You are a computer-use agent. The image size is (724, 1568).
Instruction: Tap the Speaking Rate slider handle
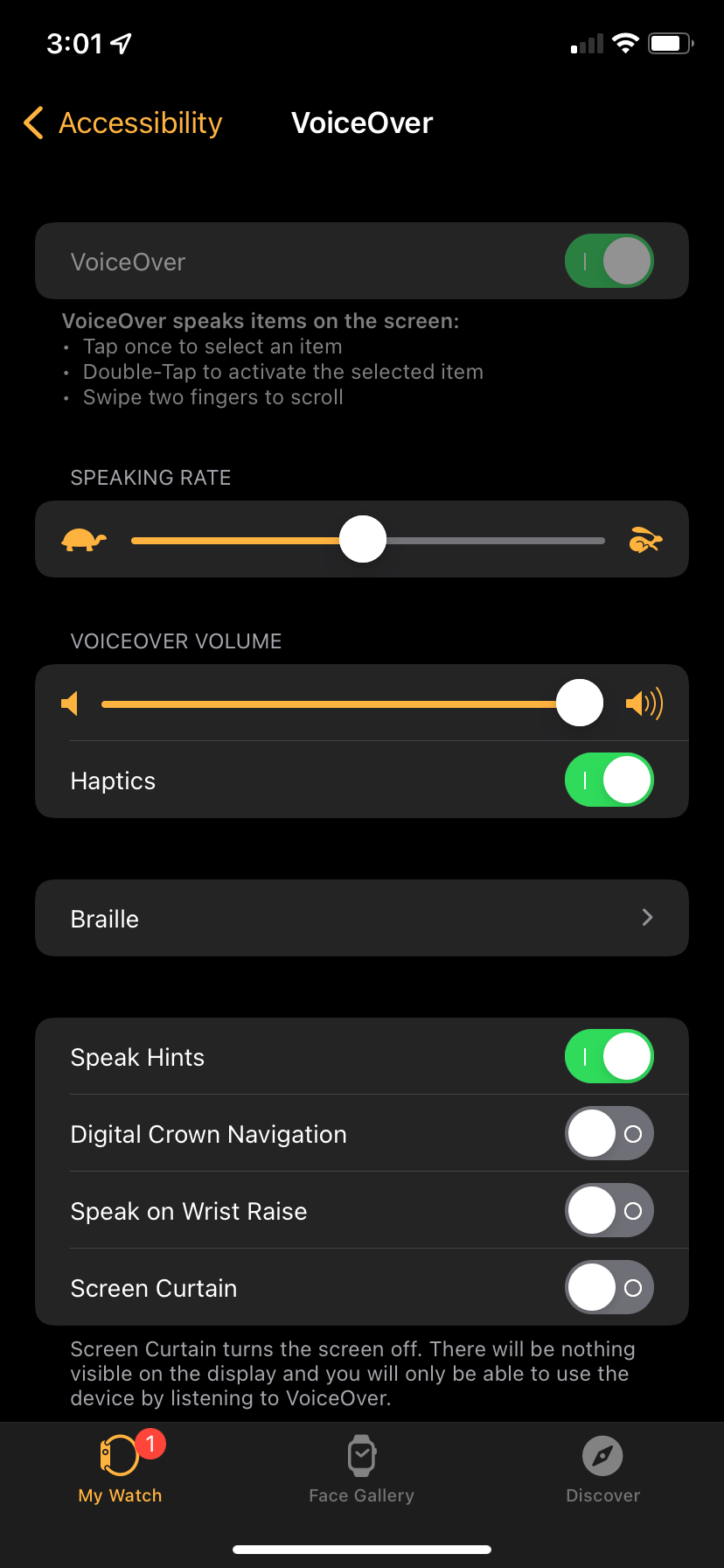(363, 540)
